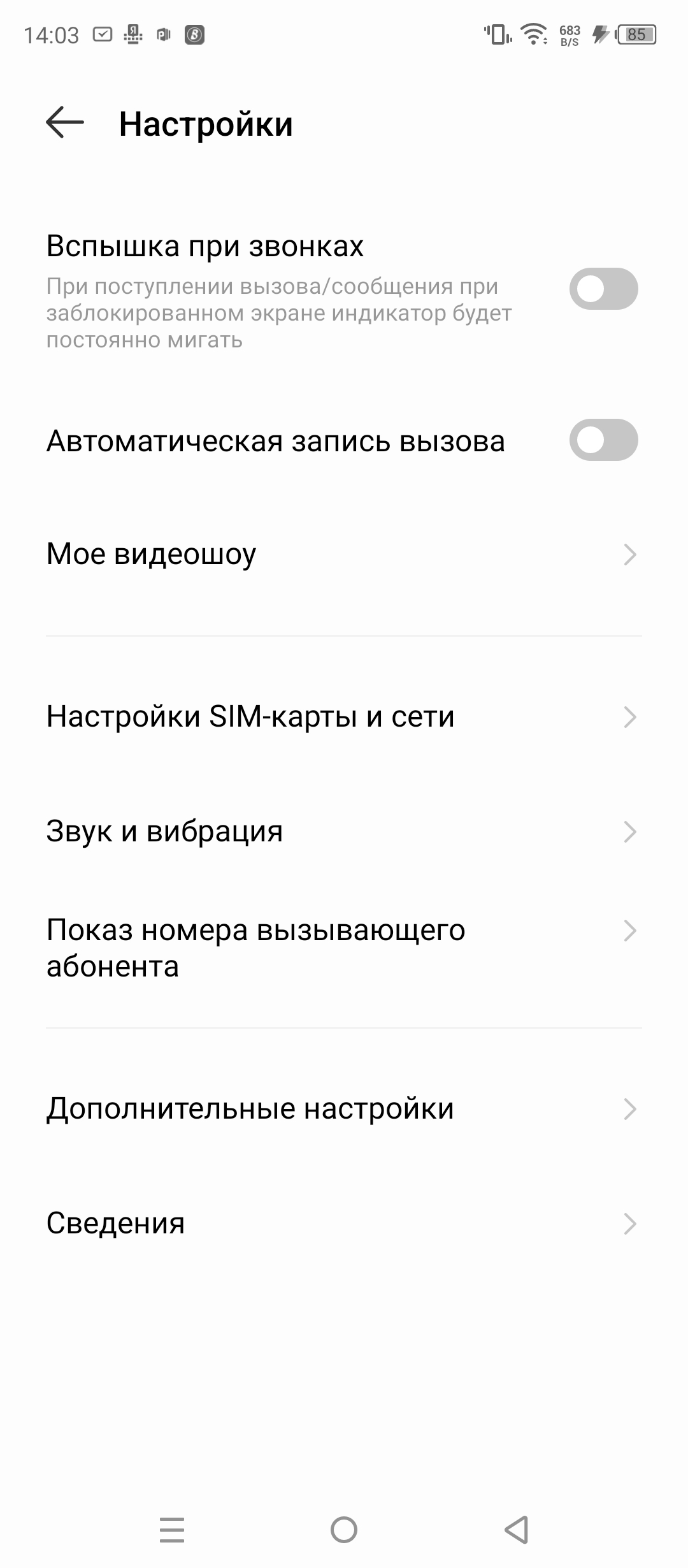The image size is (688, 1568).
Task: Open Звук и вибрация settings
Action: (344, 831)
